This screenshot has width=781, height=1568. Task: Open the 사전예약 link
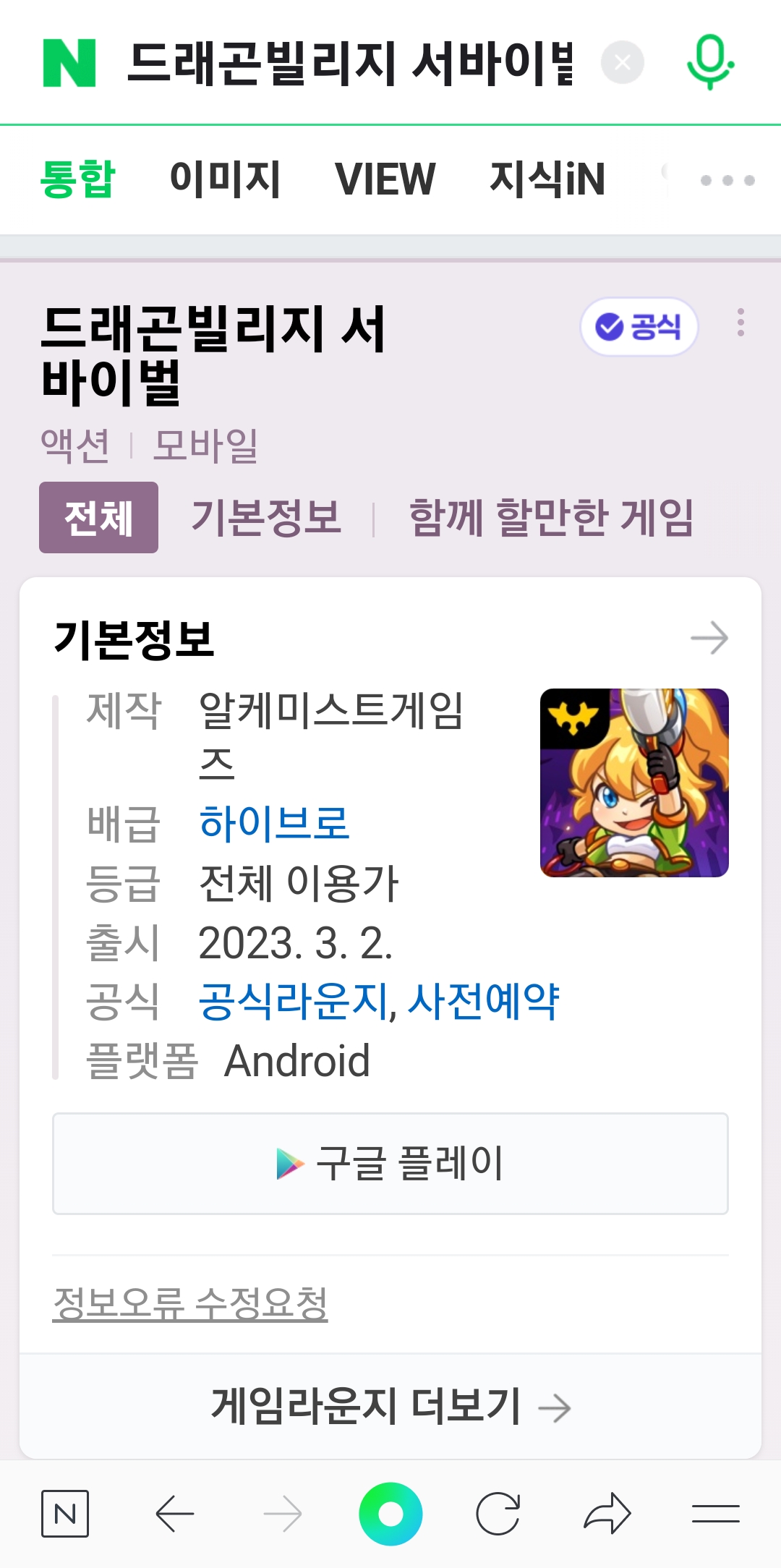[484, 1002]
